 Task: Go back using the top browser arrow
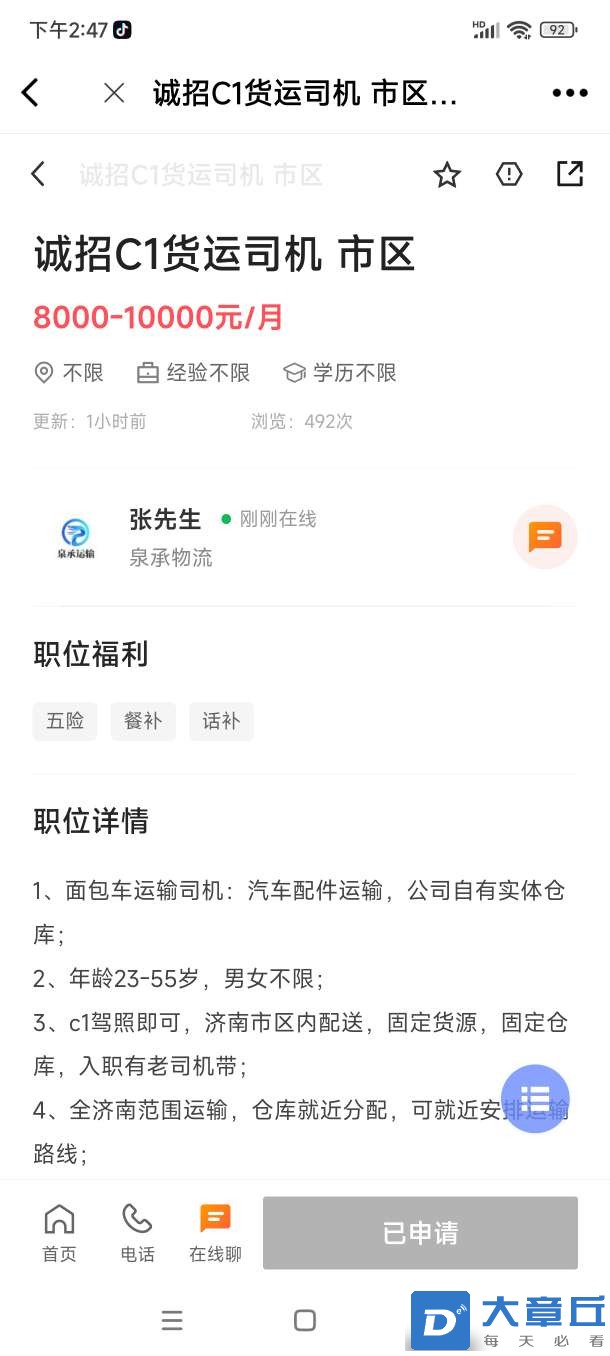point(30,93)
